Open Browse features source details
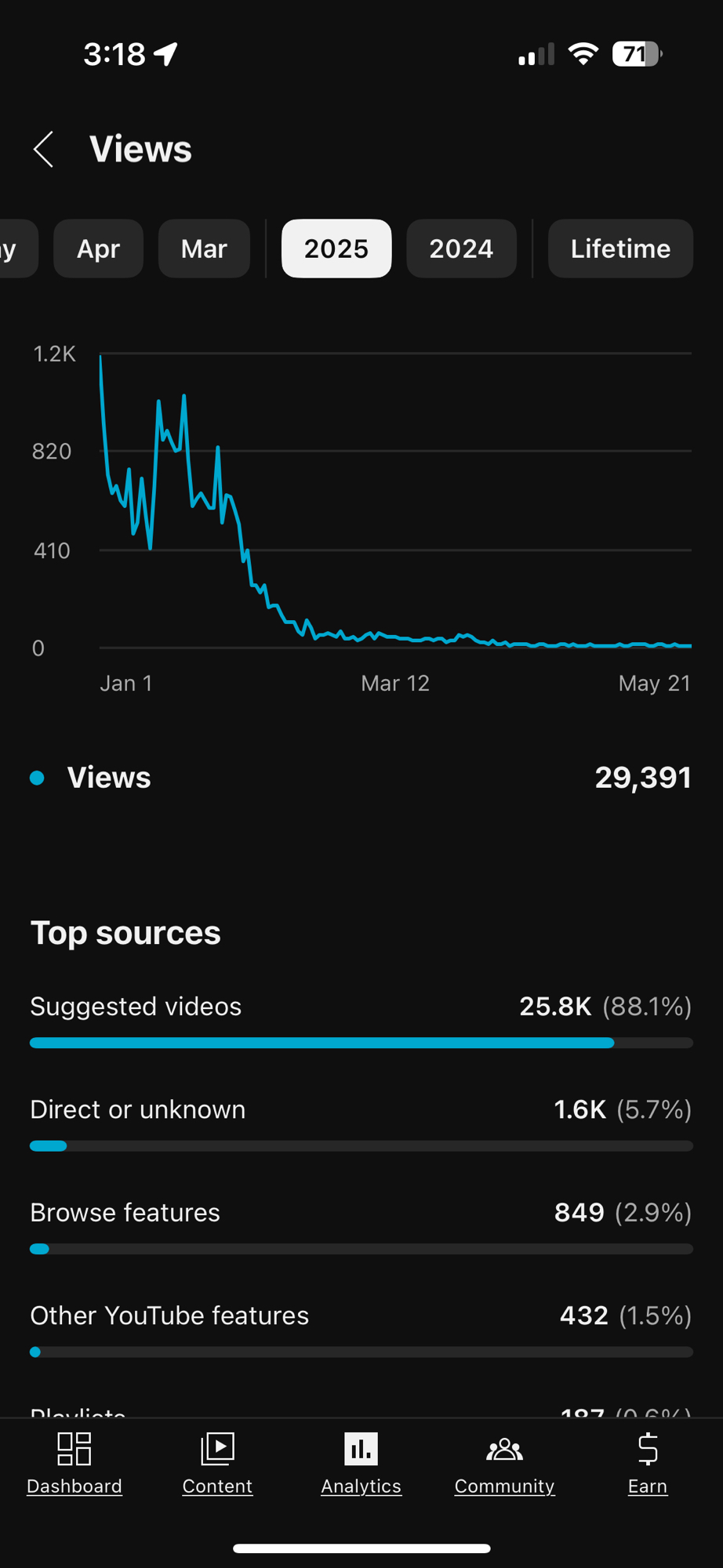 [361, 1225]
